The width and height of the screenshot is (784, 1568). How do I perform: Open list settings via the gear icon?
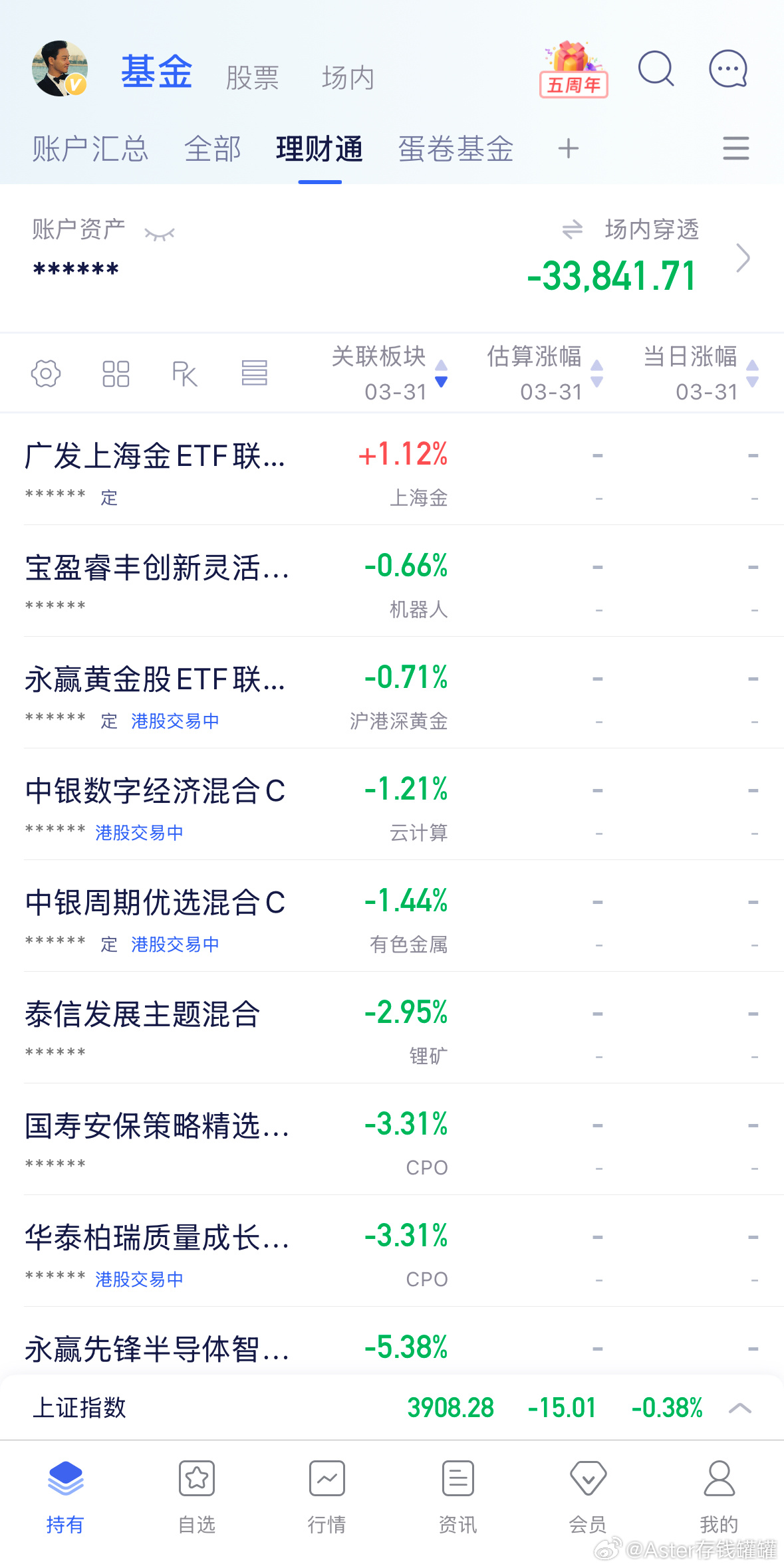coord(45,373)
